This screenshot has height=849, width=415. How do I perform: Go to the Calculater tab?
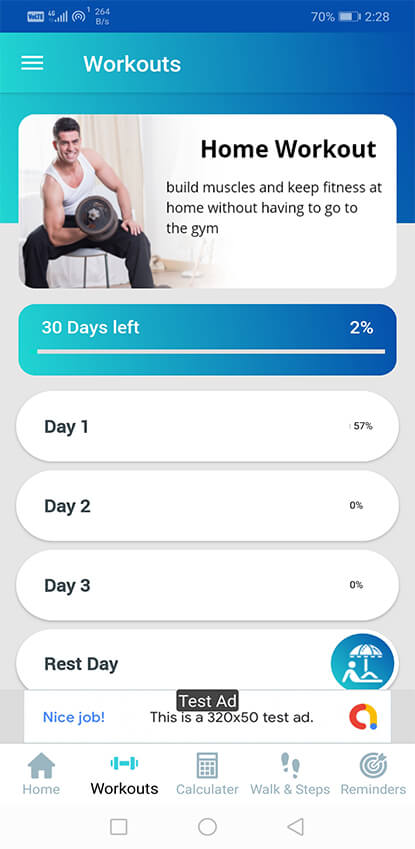(x=207, y=774)
